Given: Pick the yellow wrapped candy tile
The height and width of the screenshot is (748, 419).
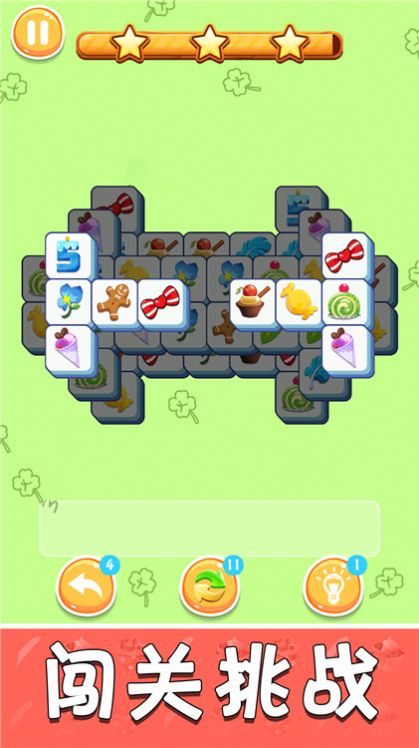Looking at the screenshot, I should (299, 303).
